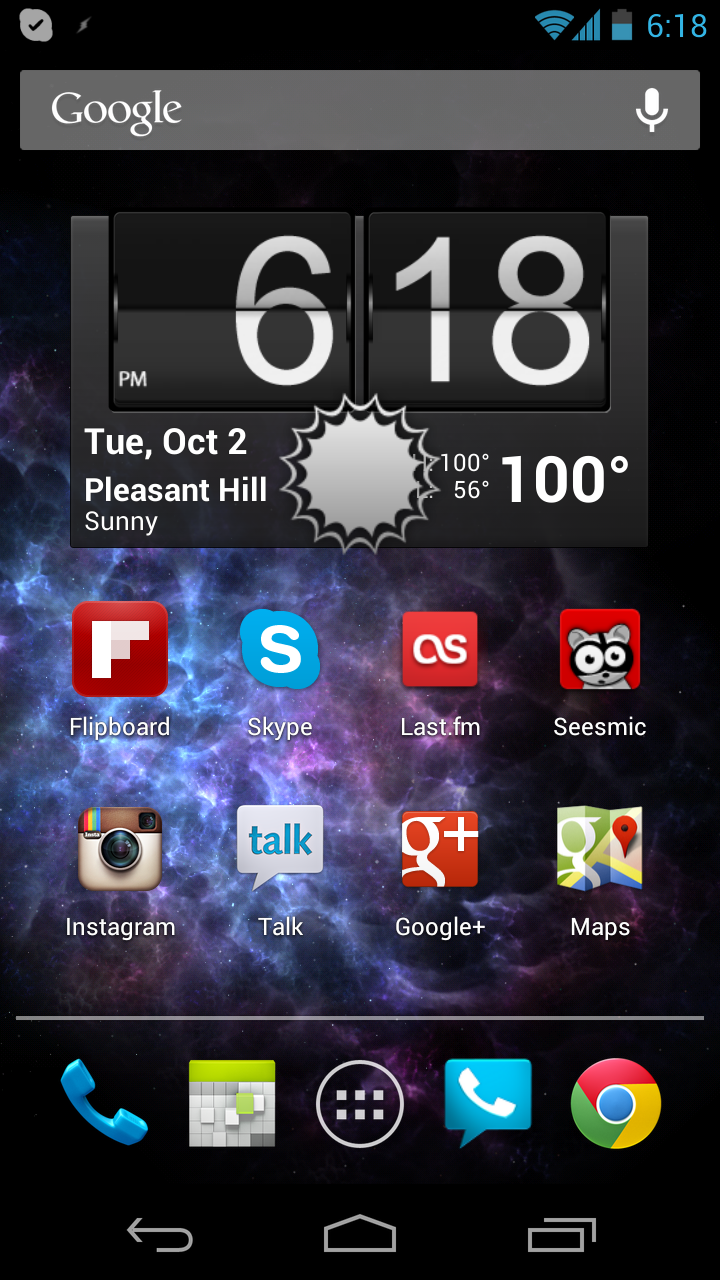Image resolution: width=720 pixels, height=1280 pixels.
Task: Show recent apps
Action: coord(561,1236)
